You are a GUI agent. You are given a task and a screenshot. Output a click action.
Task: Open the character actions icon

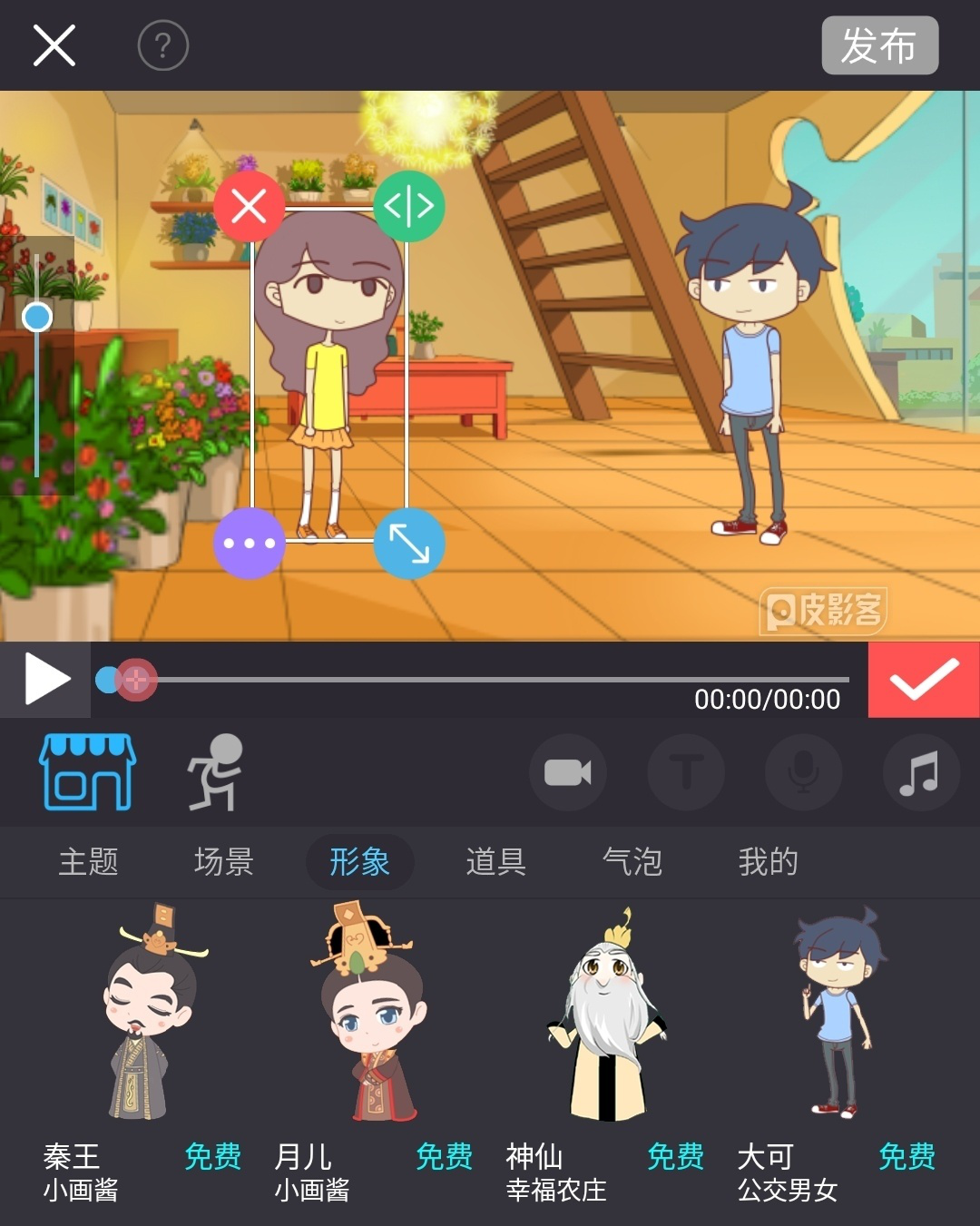(x=216, y=772)
